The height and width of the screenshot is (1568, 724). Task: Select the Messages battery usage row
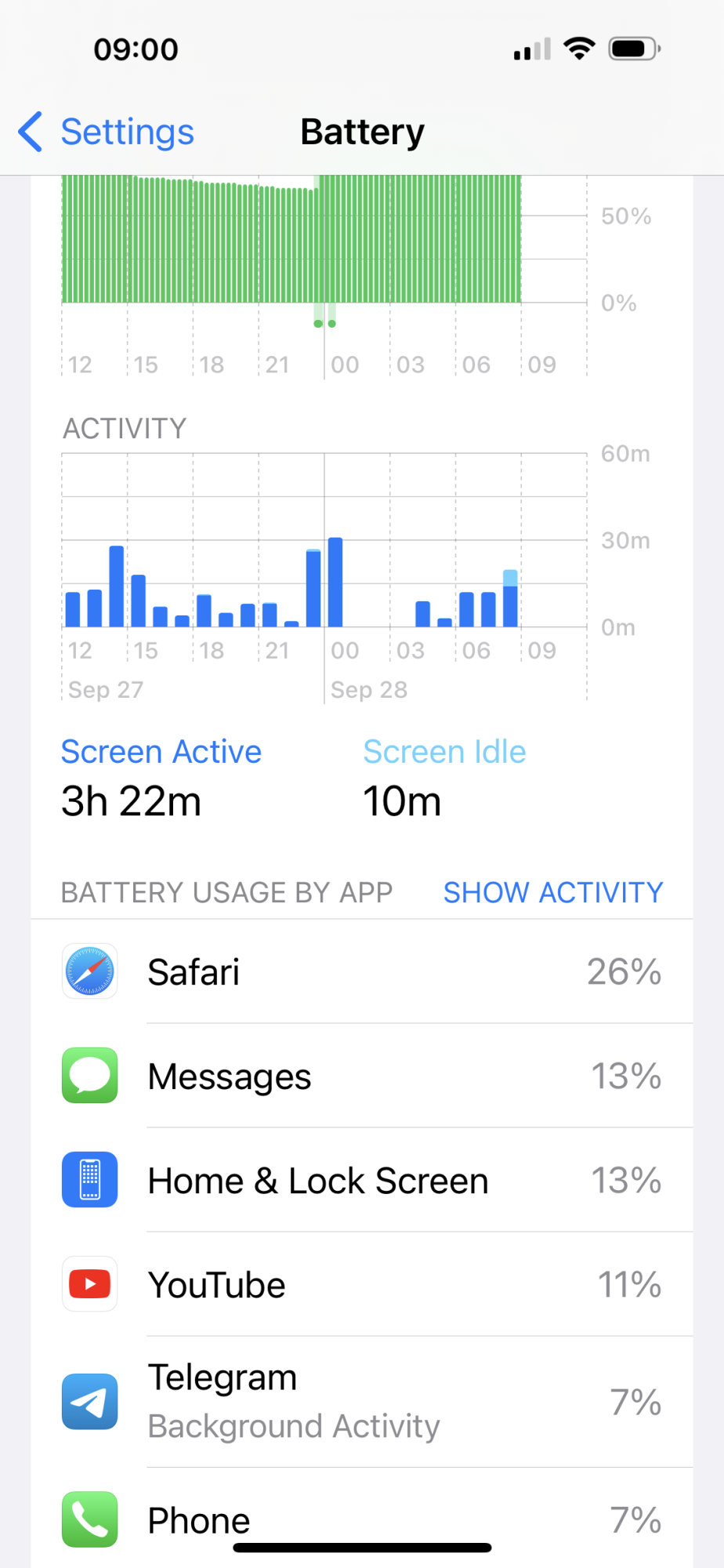pos(362,1076)
